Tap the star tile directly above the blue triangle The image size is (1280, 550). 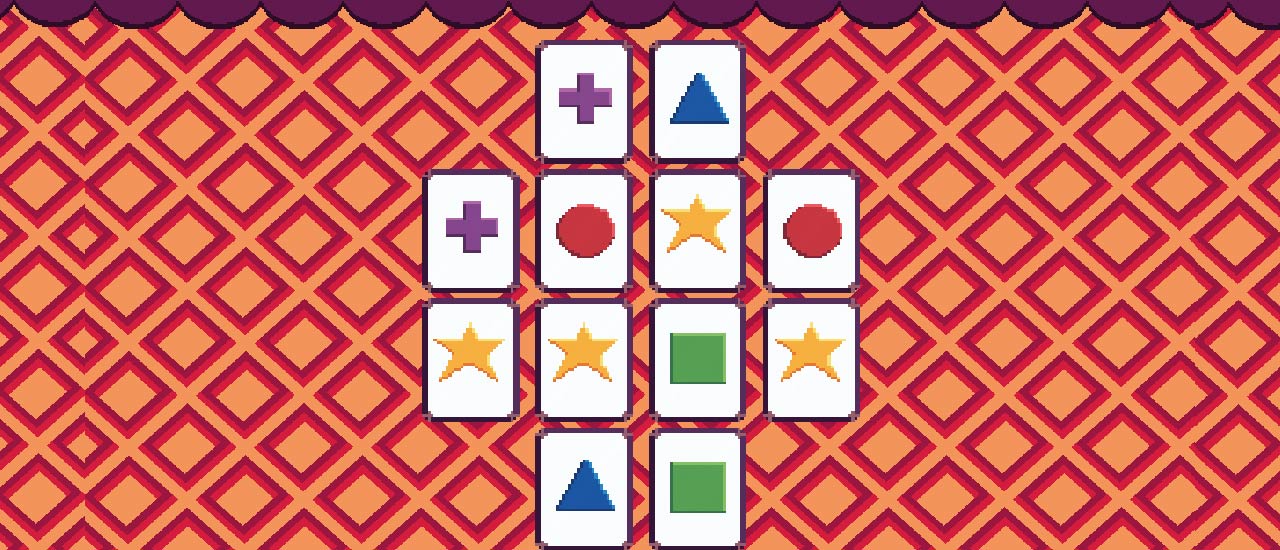tap(584, 358)
